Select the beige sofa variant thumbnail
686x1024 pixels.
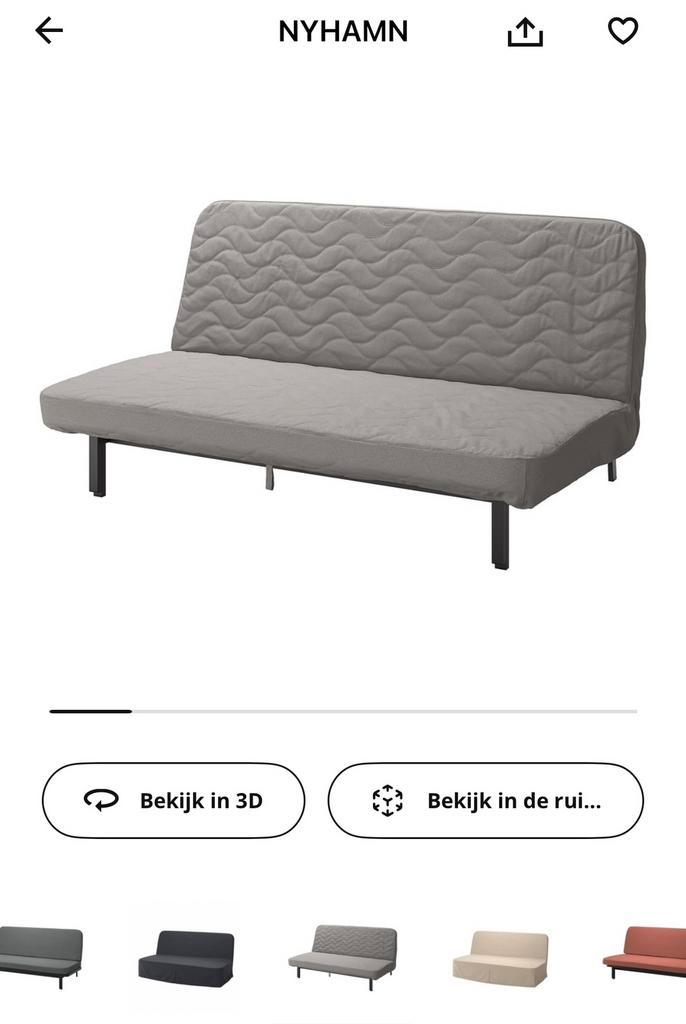[x=500, y=957]
